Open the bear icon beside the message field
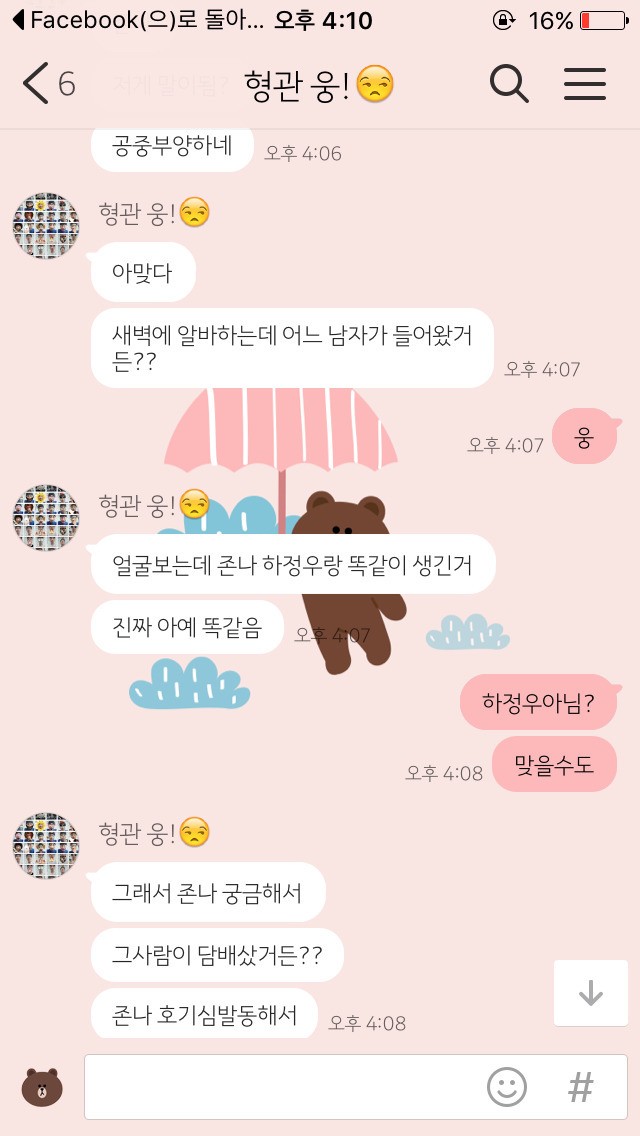 42,1086
